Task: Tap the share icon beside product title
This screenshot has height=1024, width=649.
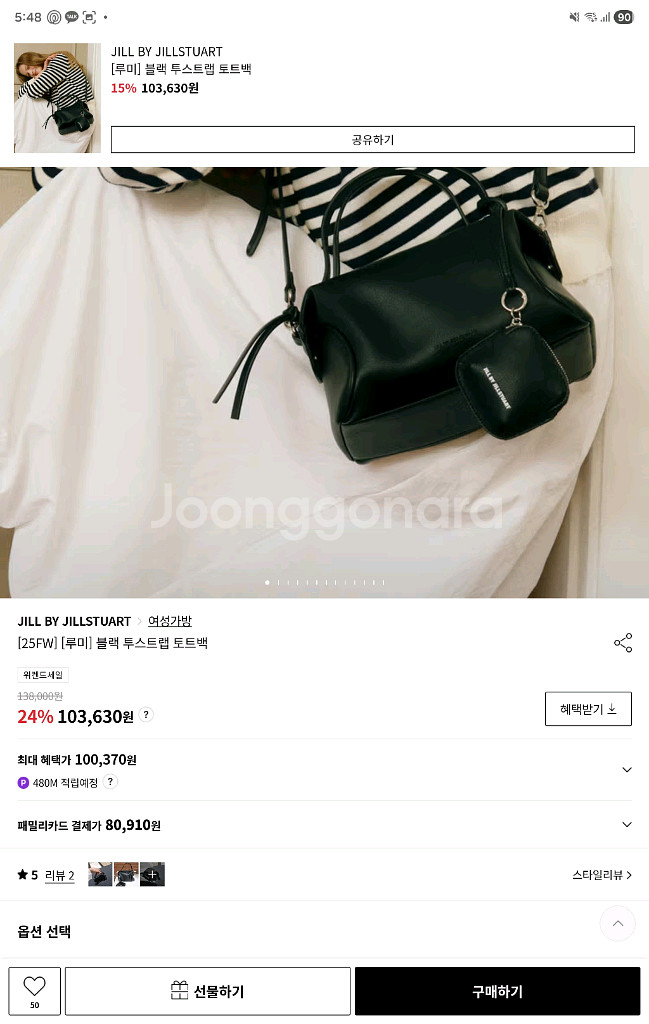Action: 623,643
